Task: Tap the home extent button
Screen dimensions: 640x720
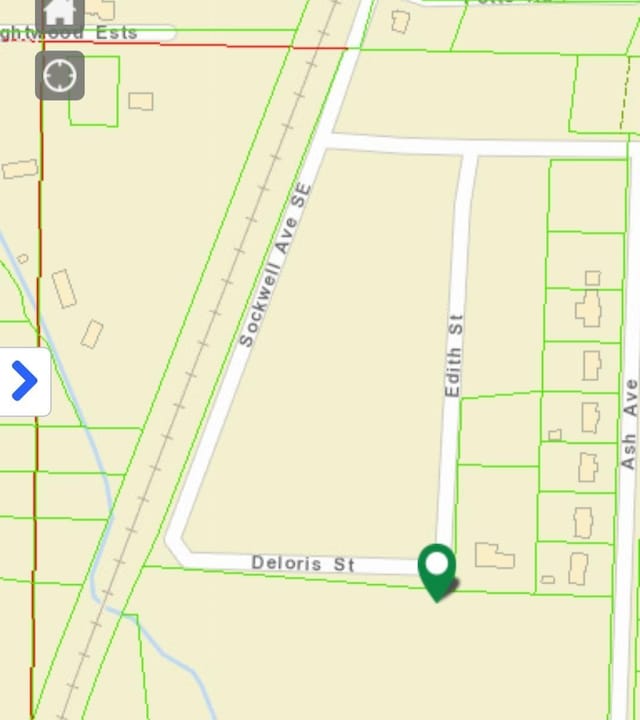Action: tap(60, 12)
